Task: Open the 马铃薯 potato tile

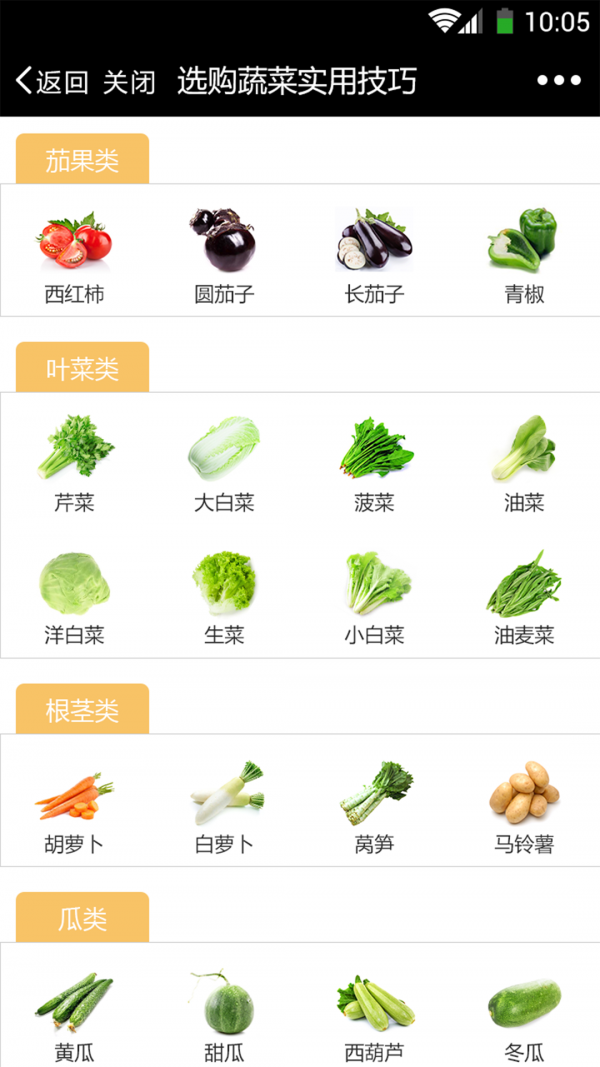Action: (524, 805)
